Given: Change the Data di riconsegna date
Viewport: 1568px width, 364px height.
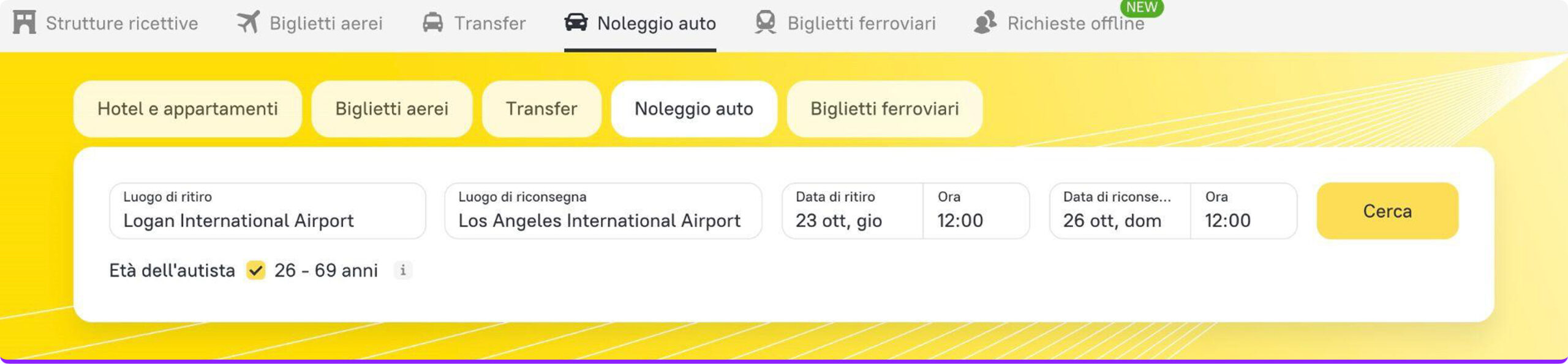Looking at the screenshot, I should click(1120, 211).
